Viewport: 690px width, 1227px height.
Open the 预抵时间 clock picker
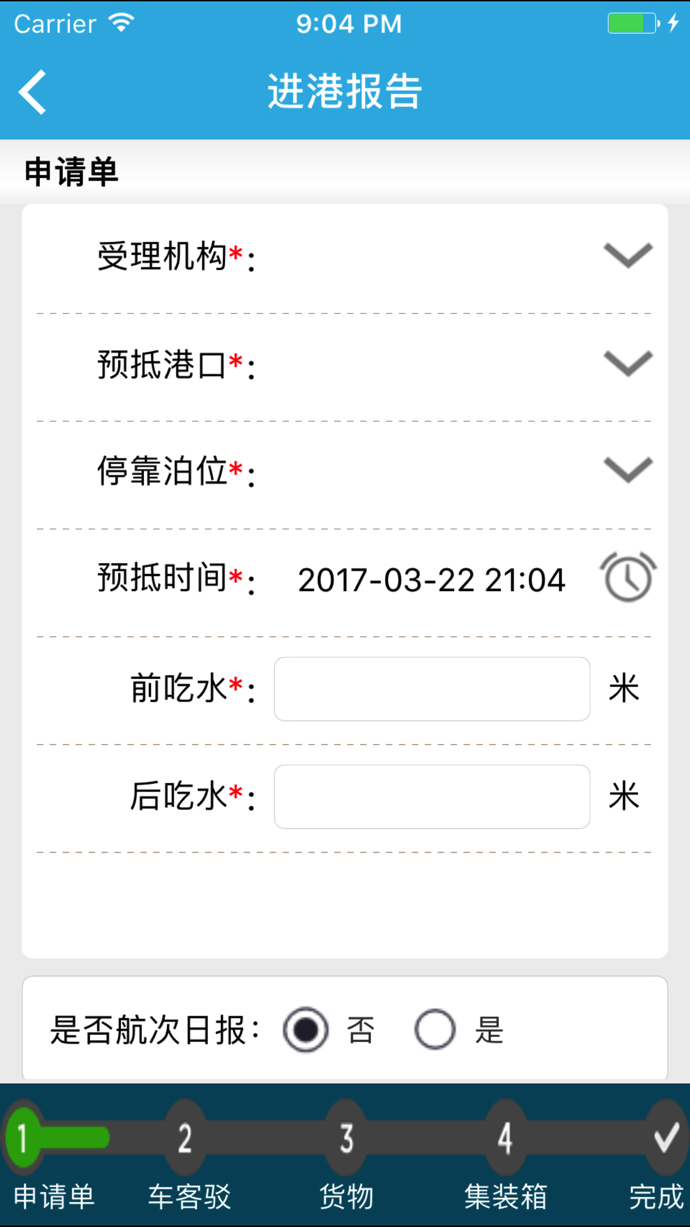point(628,578)
